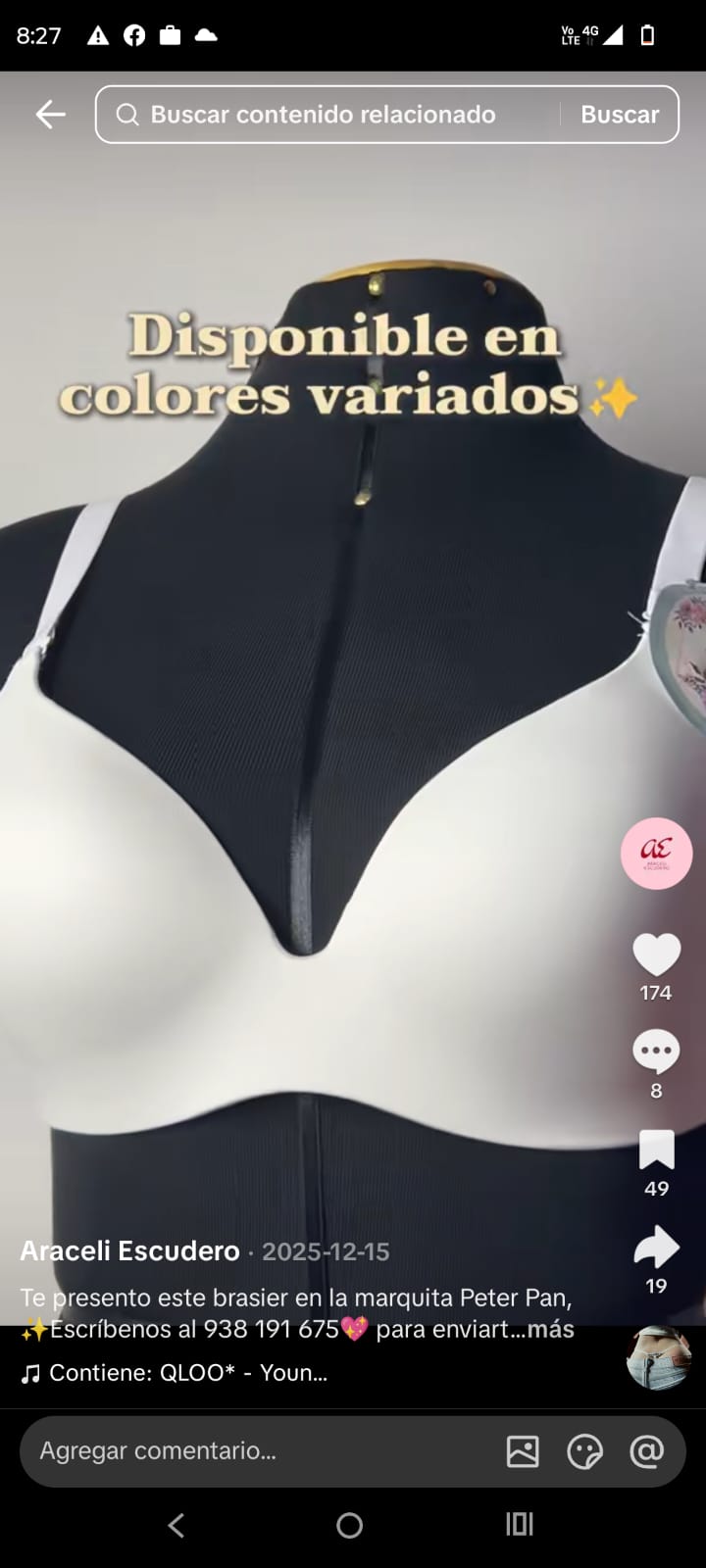The width and height of the screenshot is (706, 1568).
Task: Like this video with the heart
Action: coord(656,955)
